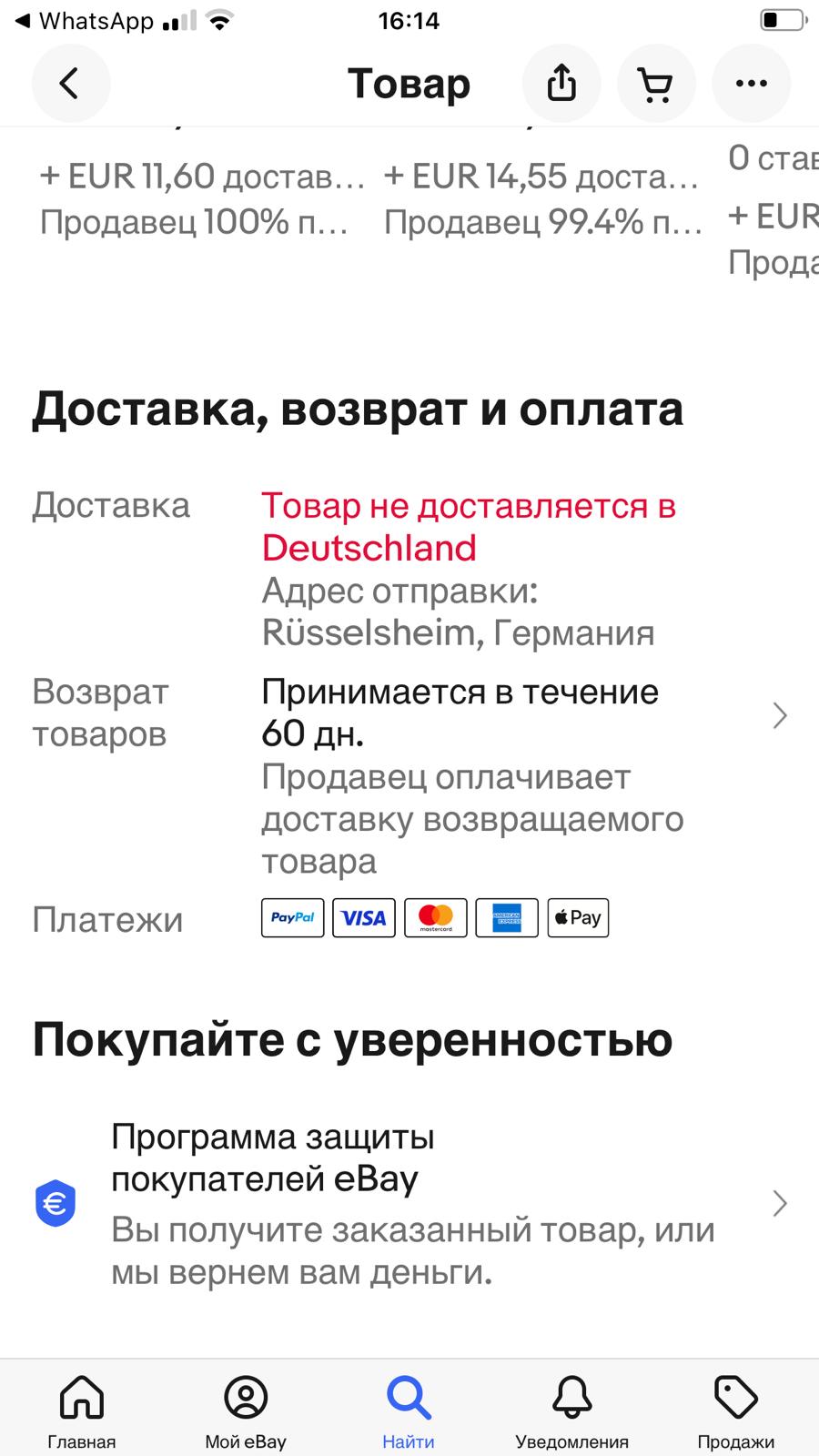Switch to the Продажи tab
The image size is (819, 1456).
click(x=735, y=1411)
